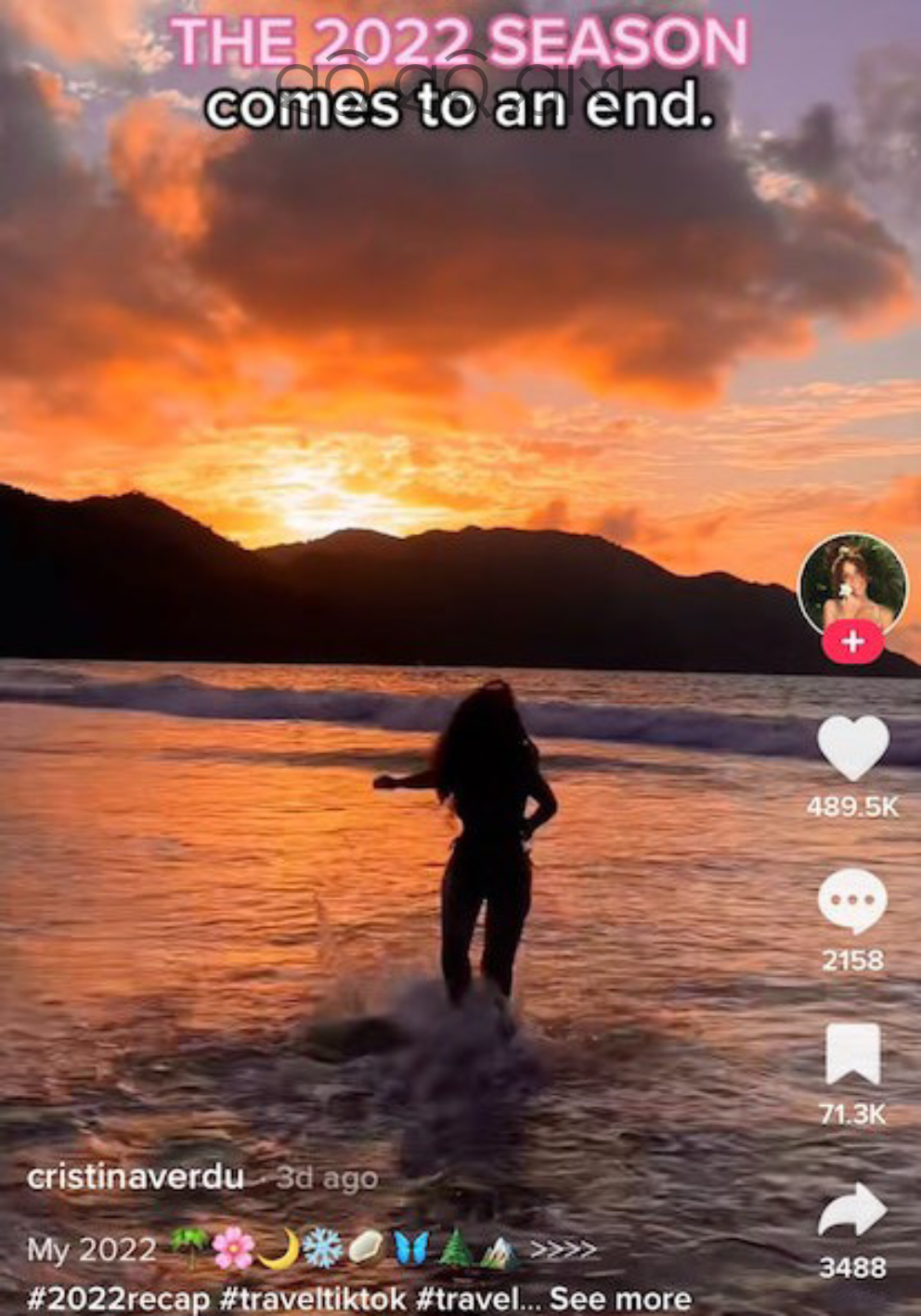
Task: Open cristinaverdu's username link
Action: click(x=136, y=1178)
